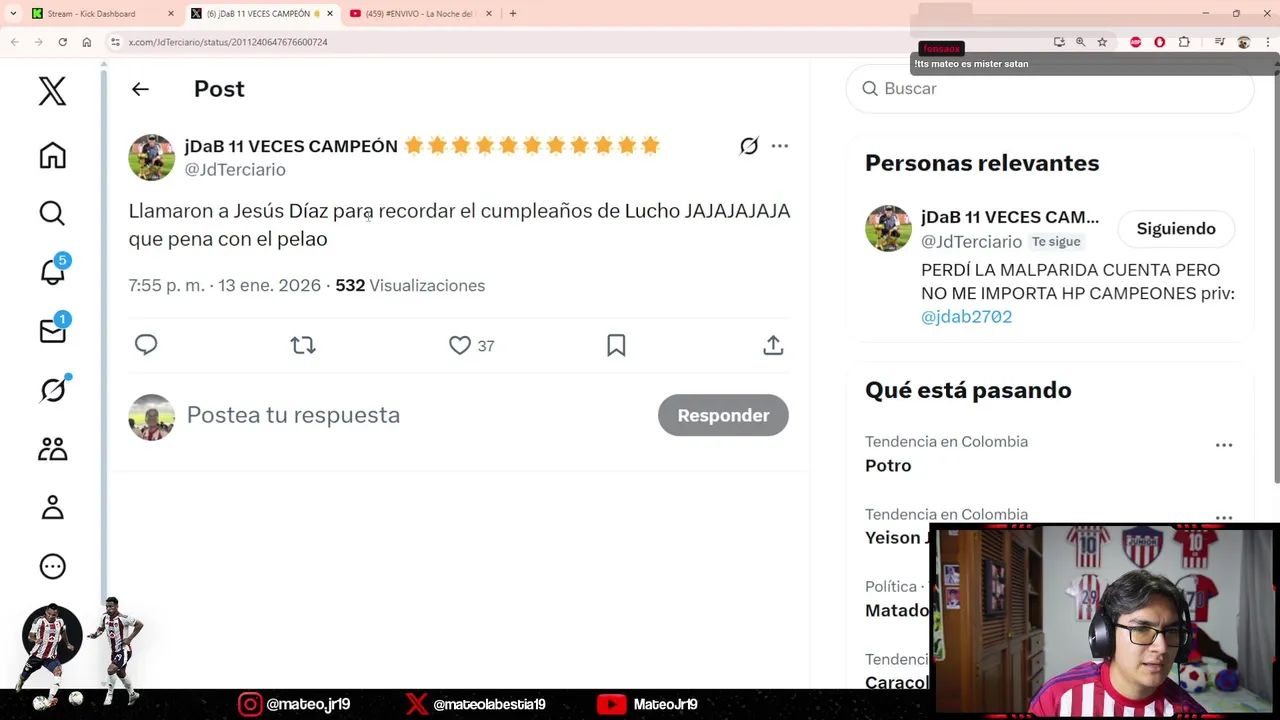Repost this post
Screen dimensions: 1280x720
(302, 345)
